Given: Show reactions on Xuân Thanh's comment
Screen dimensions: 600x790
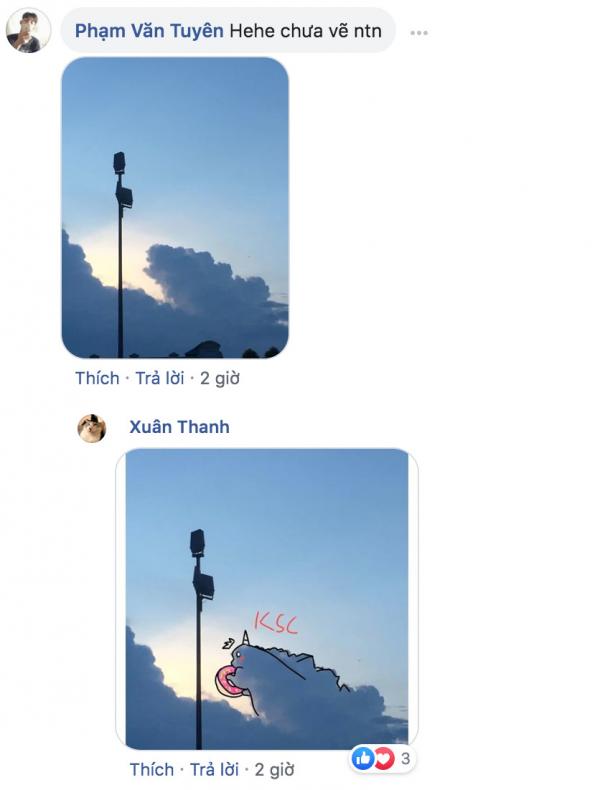Looking at the screenshot, I should coord(382,759).
